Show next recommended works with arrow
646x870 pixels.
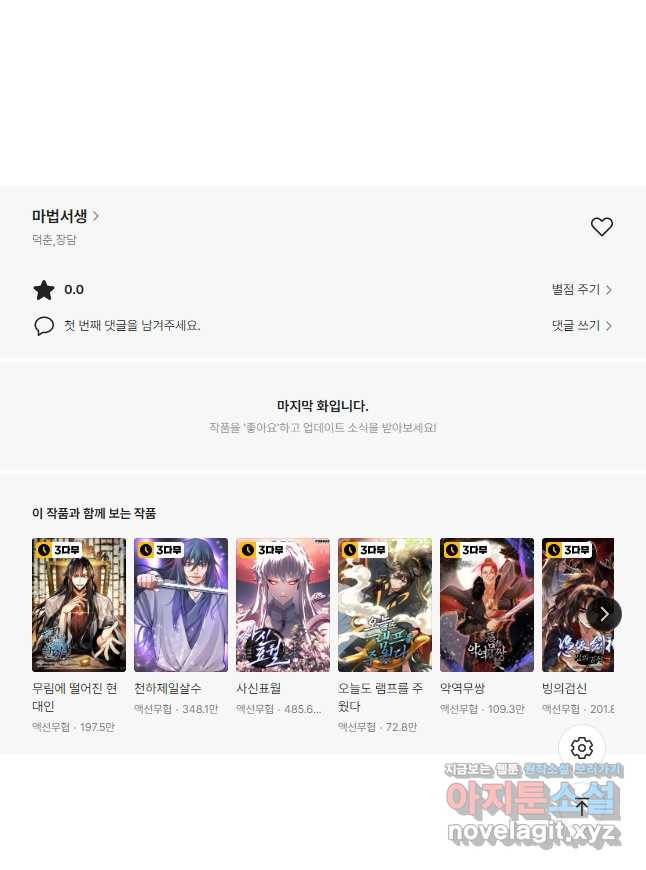click(604, 614)
